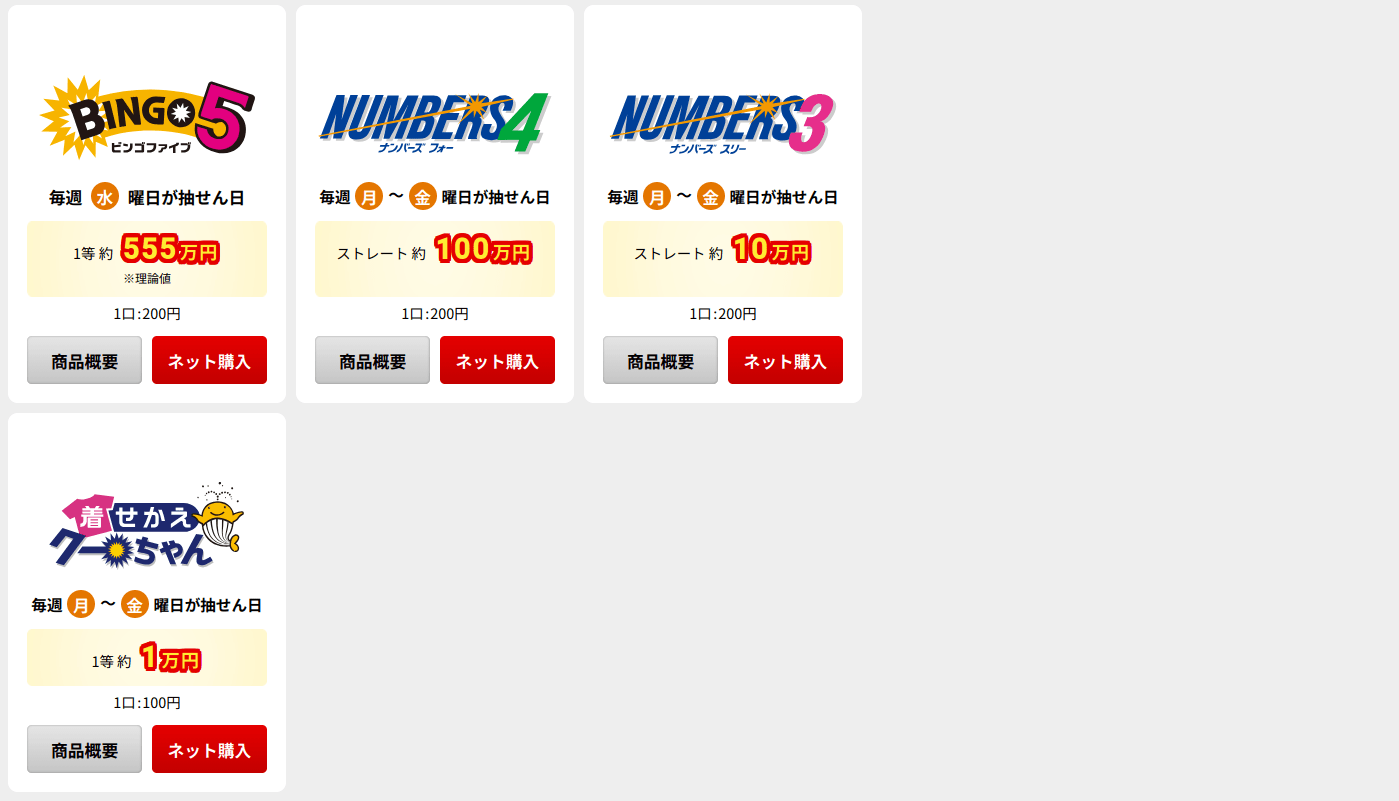Screen dimensions: 1399x801
Task: Tap ネット購入 for 着せかえクーちゃん
Action: [209, 749]
